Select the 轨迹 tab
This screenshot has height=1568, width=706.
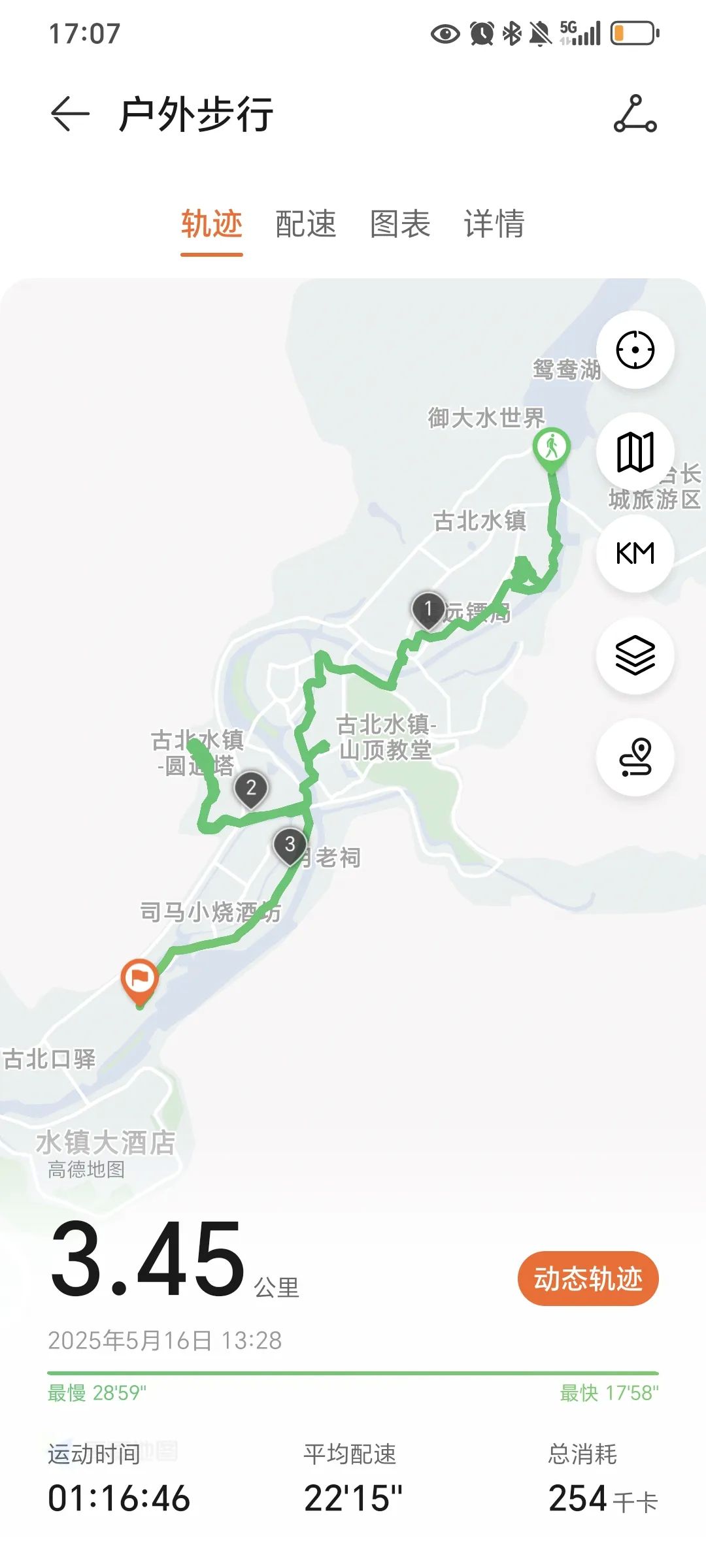pyautogui.click(x=212, y=224)
